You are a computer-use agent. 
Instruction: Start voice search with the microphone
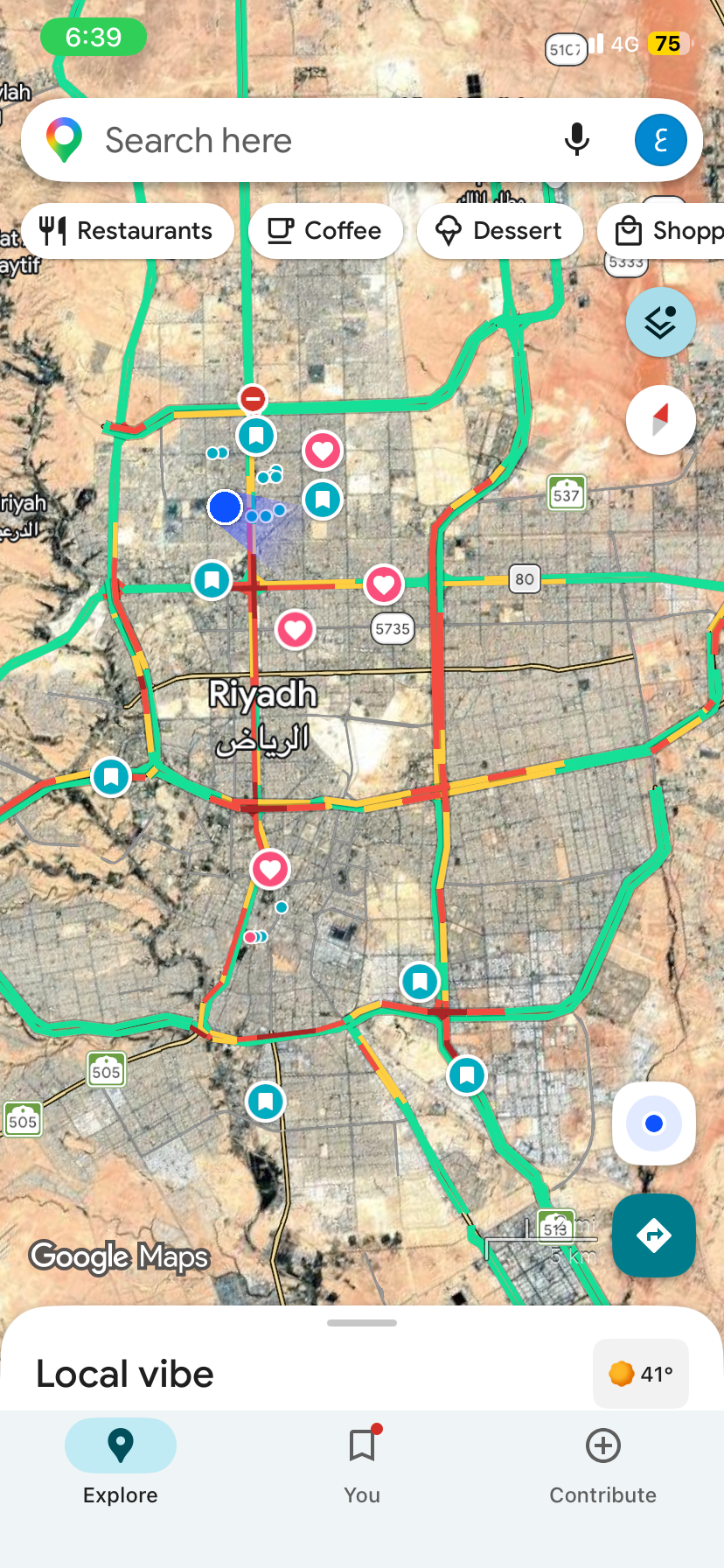[576, 140]
